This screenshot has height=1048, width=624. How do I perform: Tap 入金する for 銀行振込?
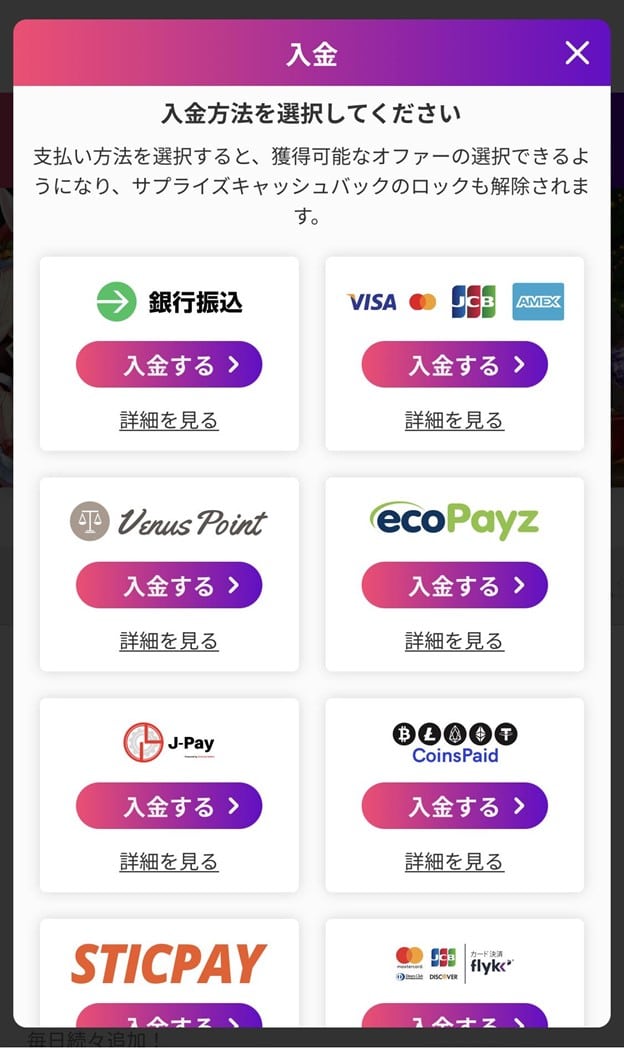169,365
